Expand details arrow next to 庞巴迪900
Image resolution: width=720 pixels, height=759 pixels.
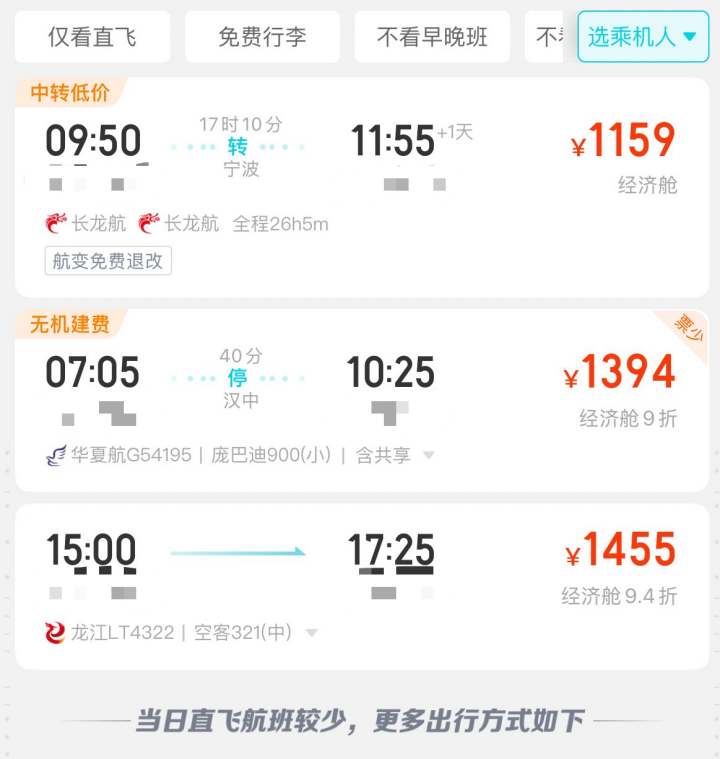[x=426, y=453]
